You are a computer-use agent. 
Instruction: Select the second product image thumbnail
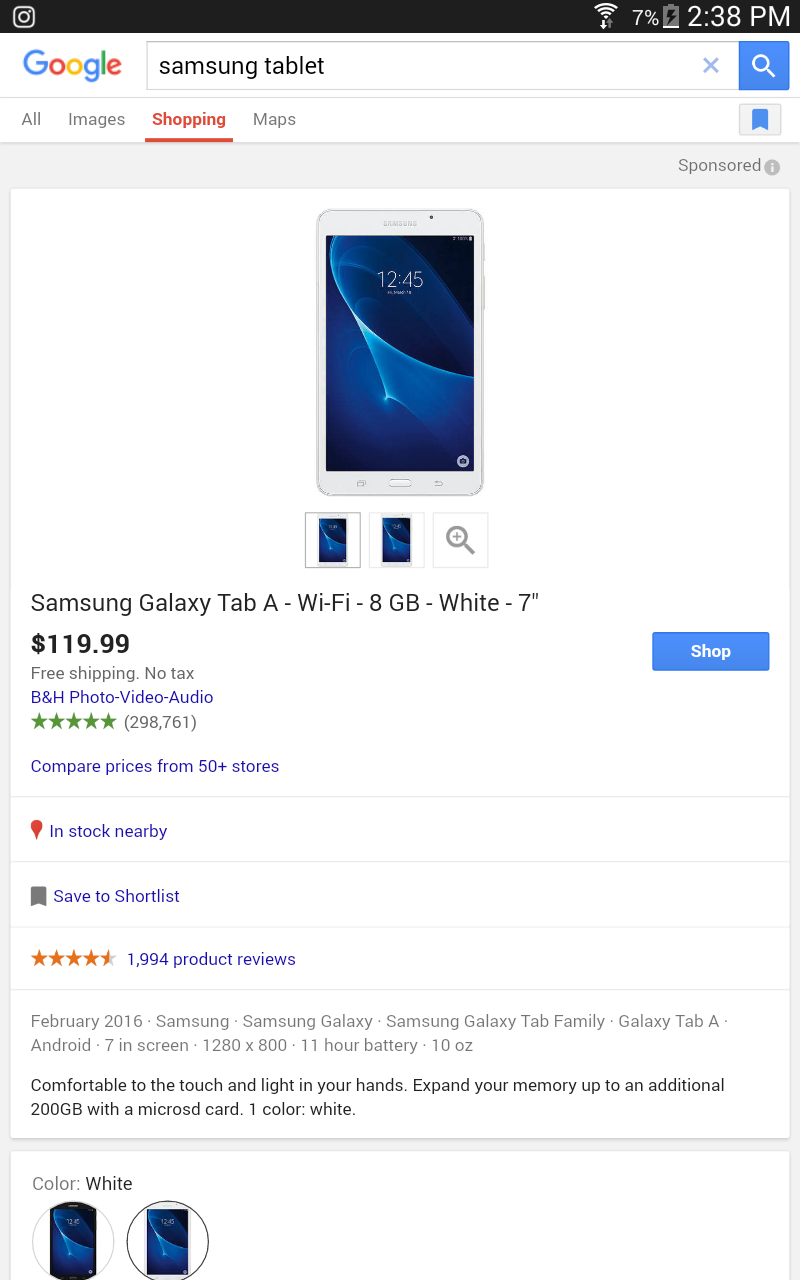click(397, 540)
